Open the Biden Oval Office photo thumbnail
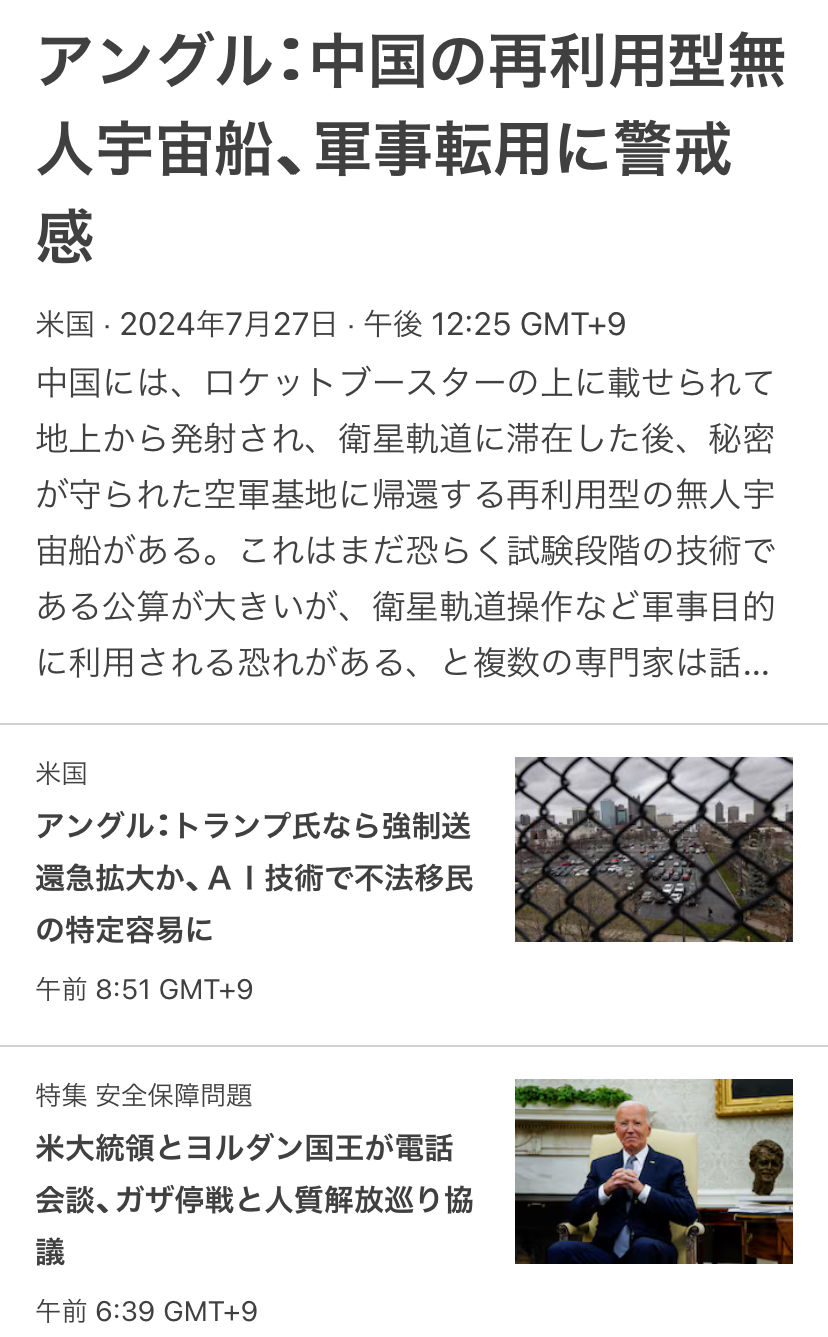 click(653, 1171)
